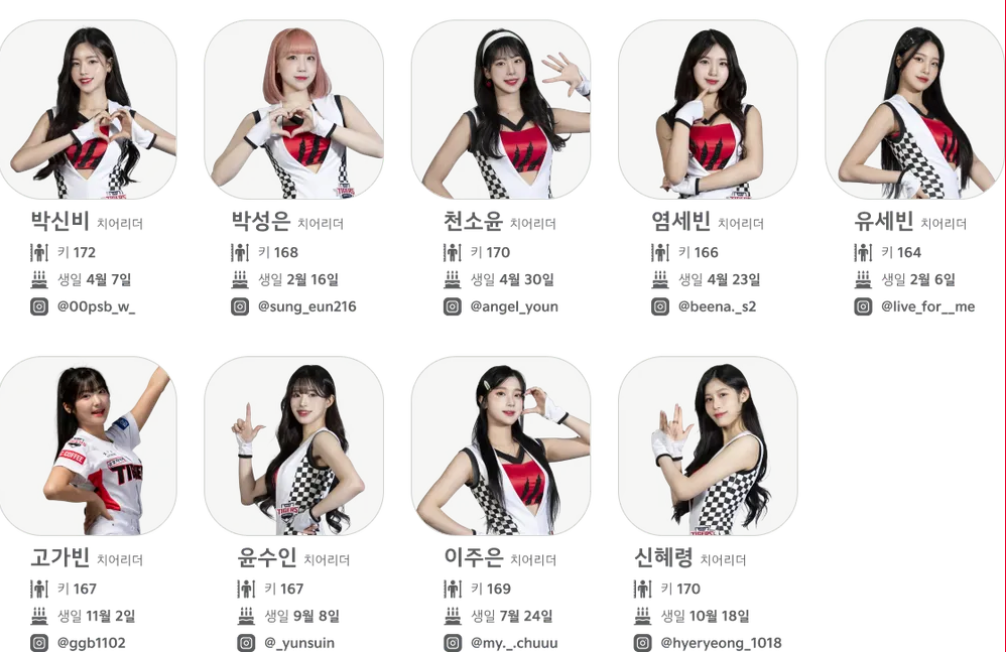Visit @live_for__me on Instagram

point(927,307)
